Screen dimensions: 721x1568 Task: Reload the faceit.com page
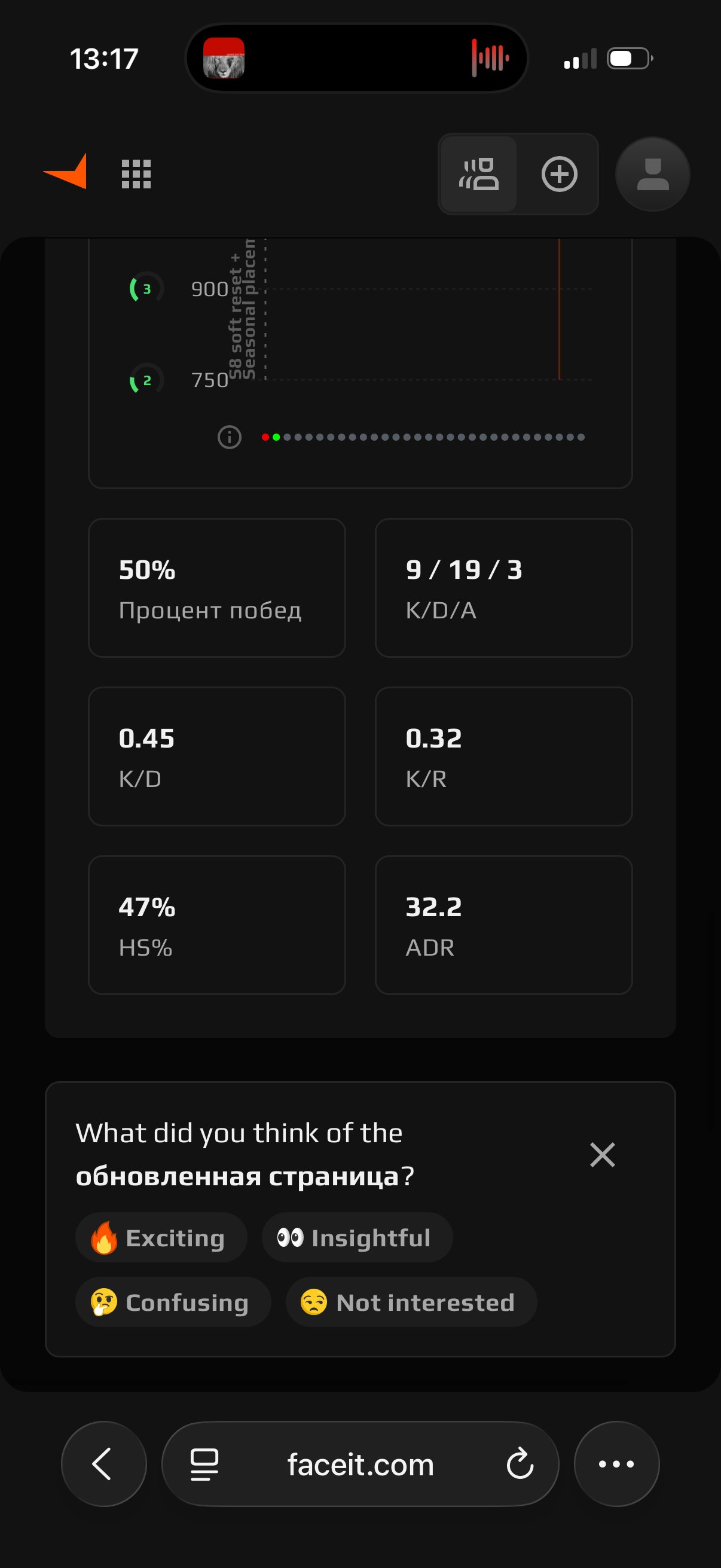pos(520,1464)
